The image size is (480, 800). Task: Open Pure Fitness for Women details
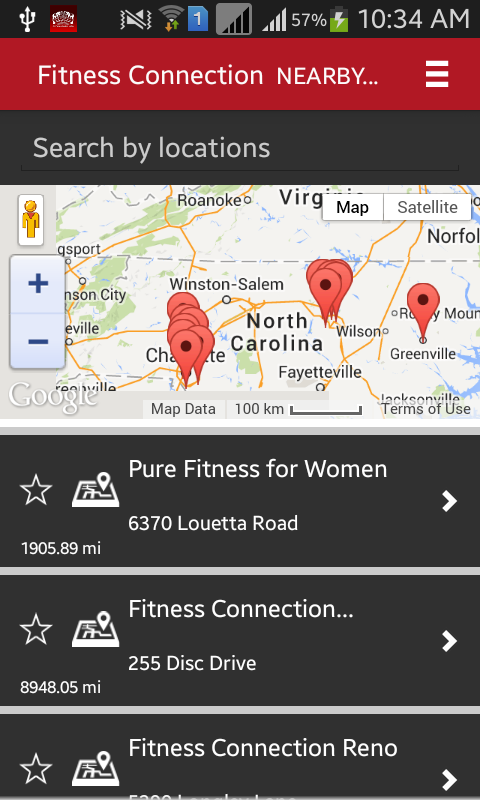[449, 501]
